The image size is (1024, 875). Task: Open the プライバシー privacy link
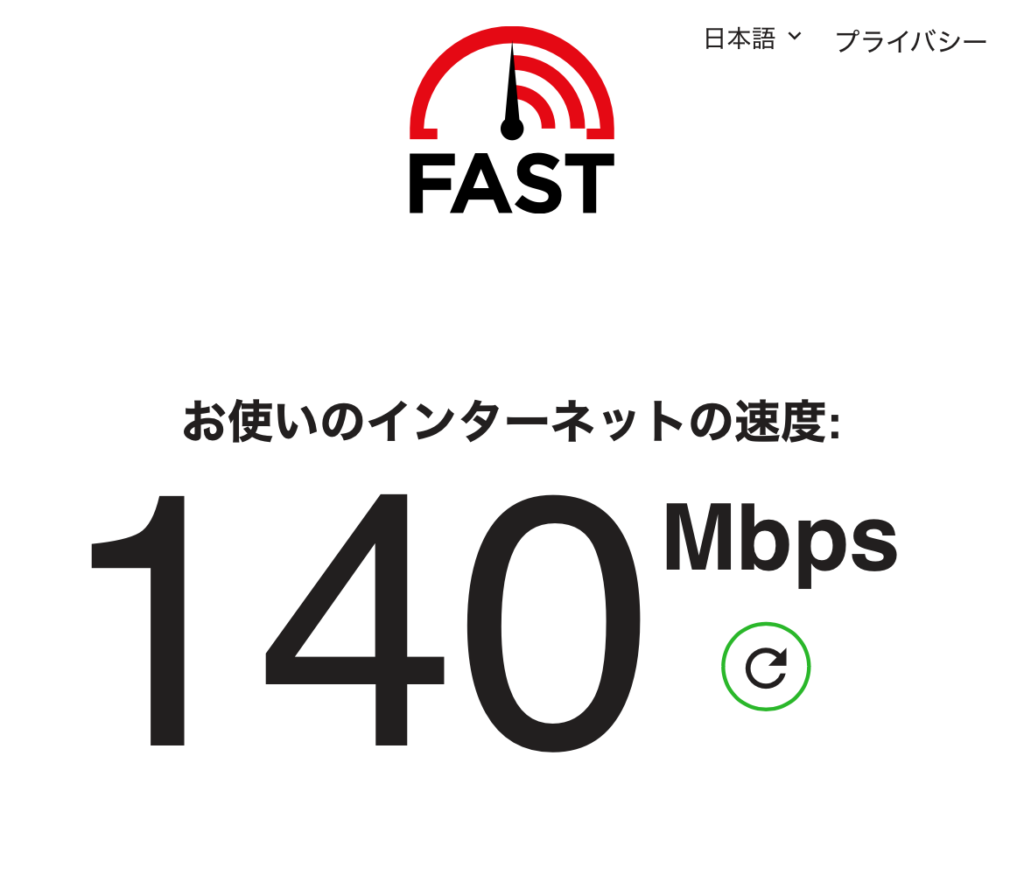coord(910,41)
